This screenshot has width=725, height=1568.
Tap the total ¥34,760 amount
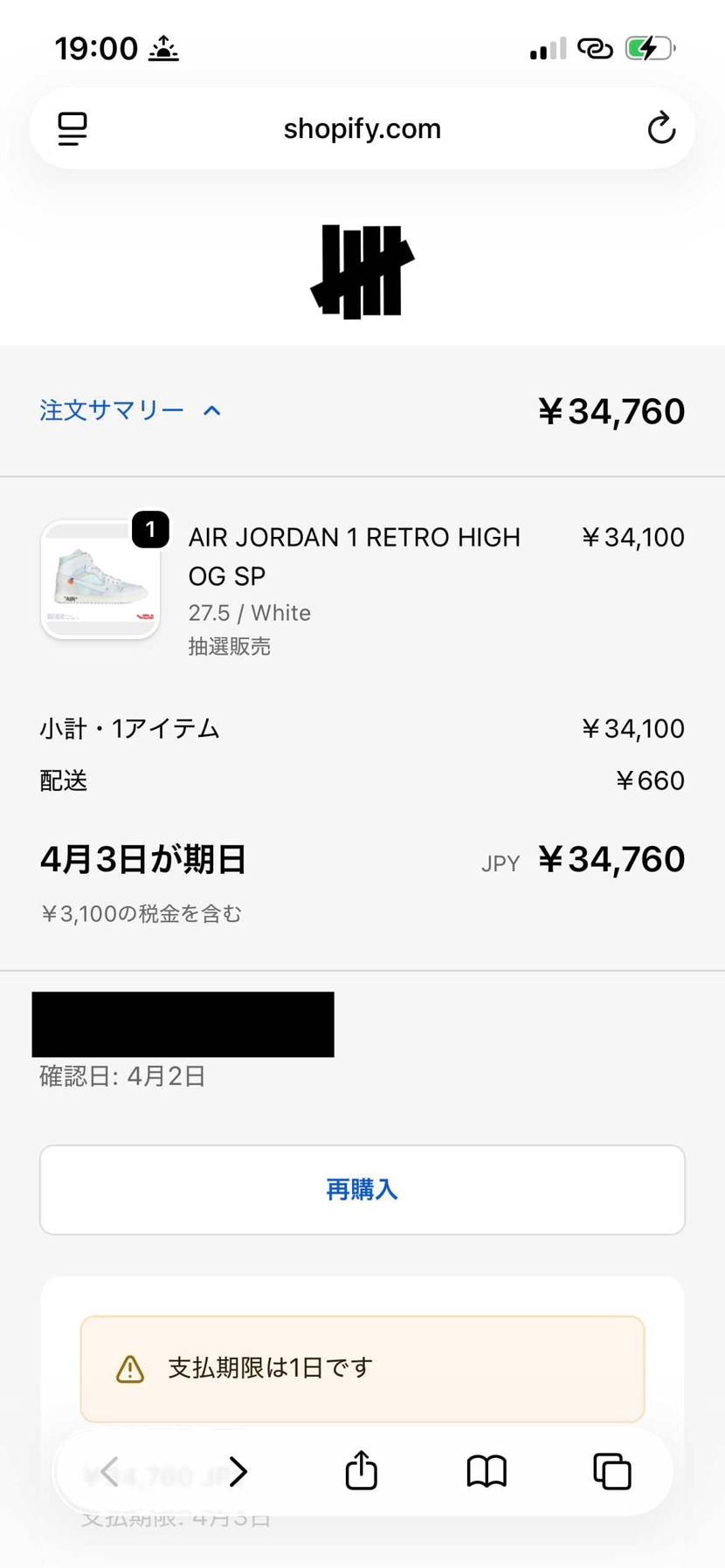point(611,410)
